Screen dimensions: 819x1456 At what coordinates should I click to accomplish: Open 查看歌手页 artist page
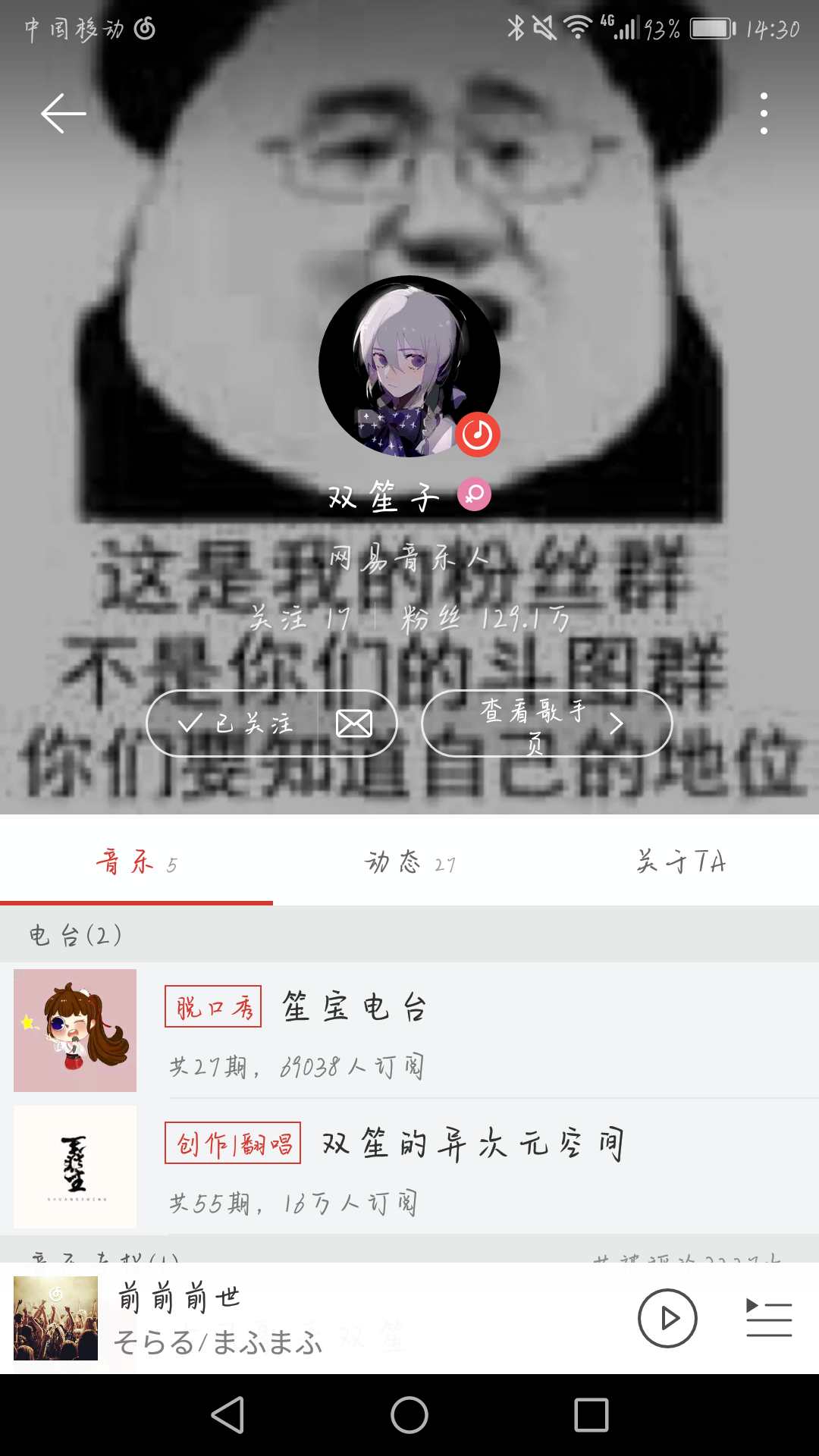point(547,723)
